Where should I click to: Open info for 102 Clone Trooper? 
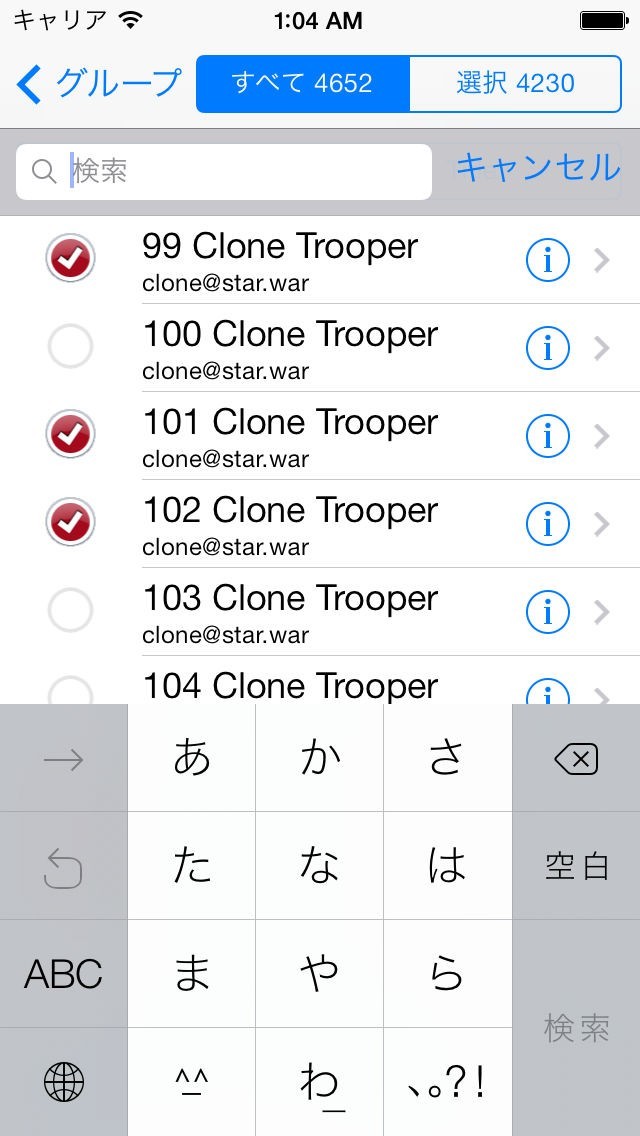(x=547, y=523)
